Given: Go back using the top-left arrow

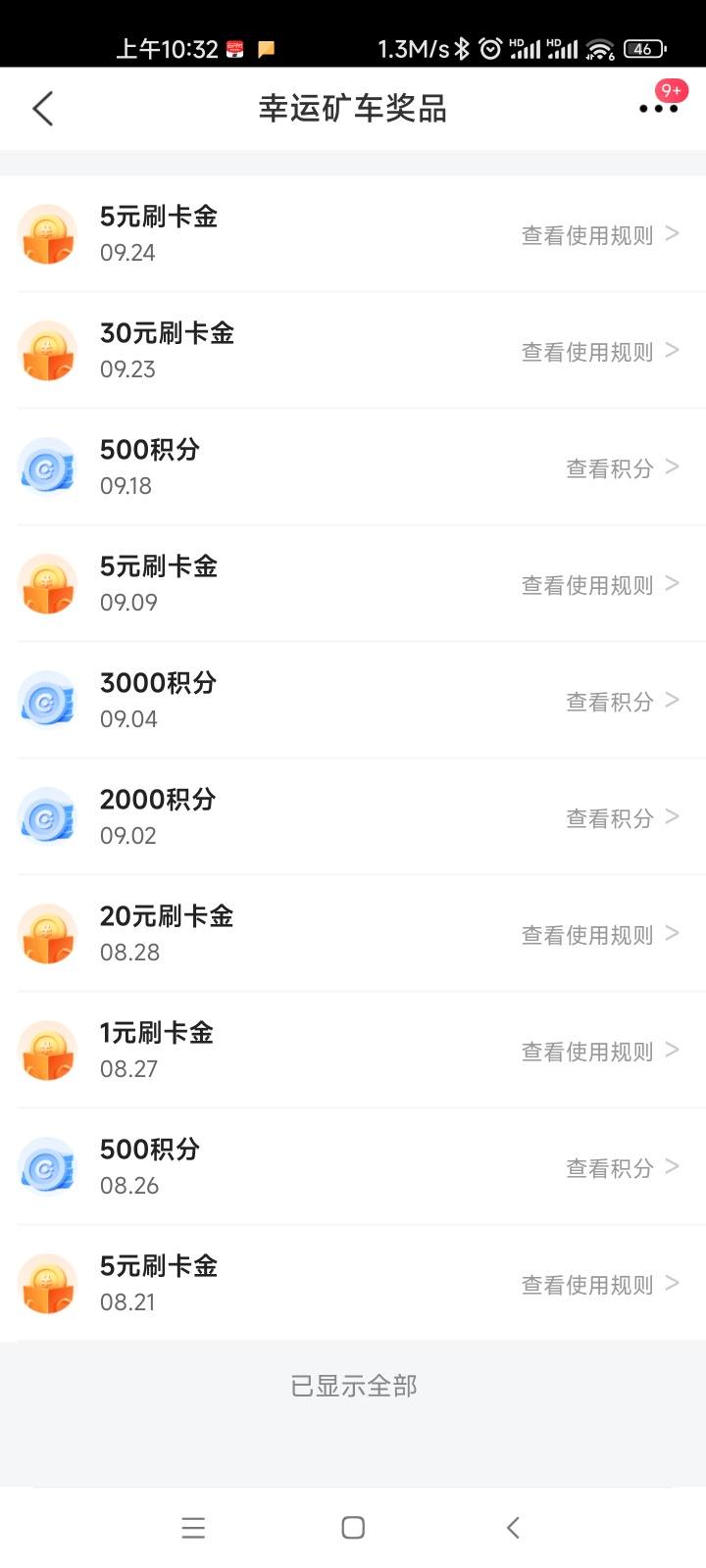Looking at the screenshot, I should 43,108.
